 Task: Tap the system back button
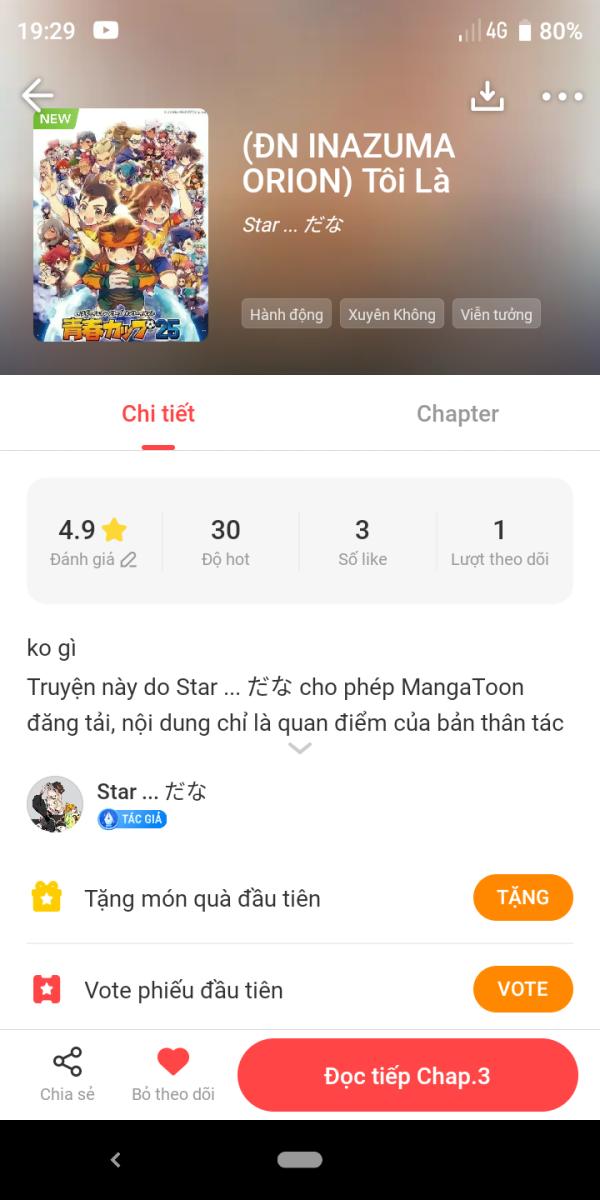tap(115, 1160)
